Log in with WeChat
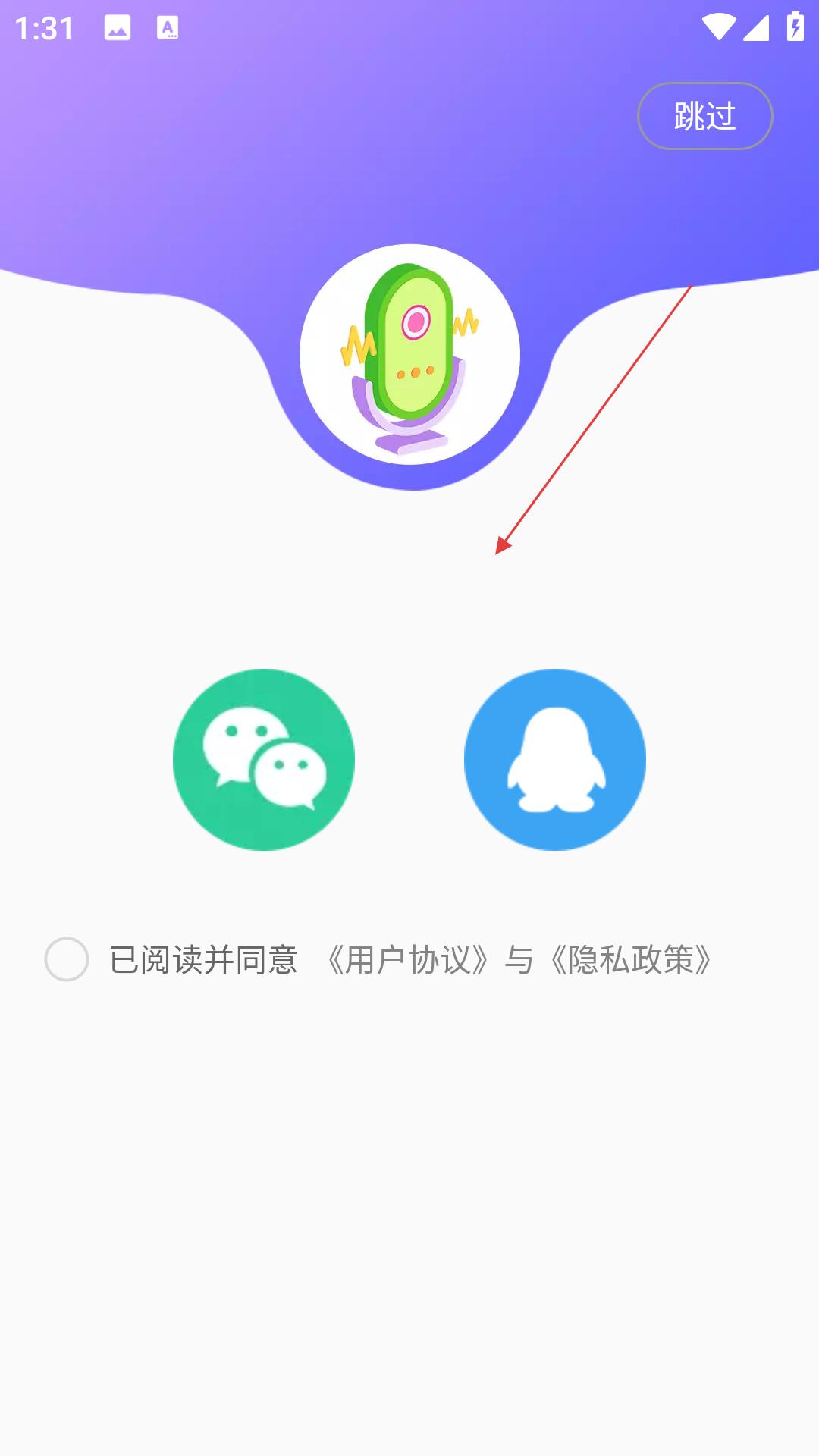819x1456 pixels. click(x=264, y=759)
